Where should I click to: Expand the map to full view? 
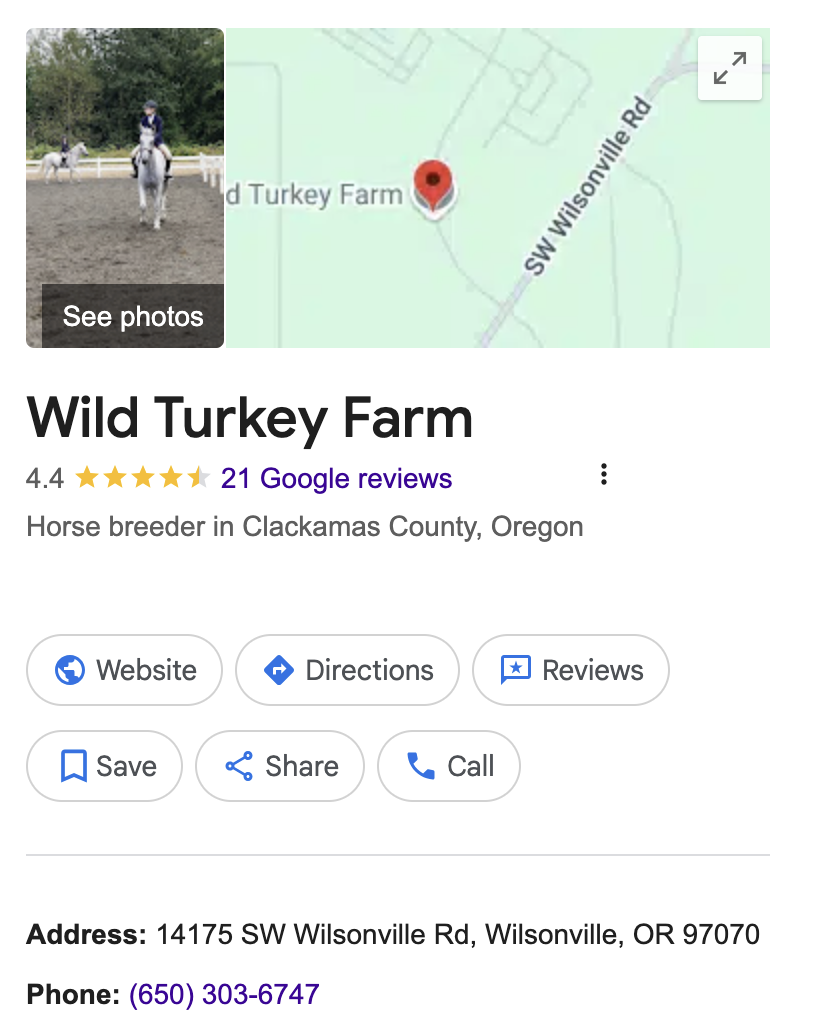click(x=729, y=69)
